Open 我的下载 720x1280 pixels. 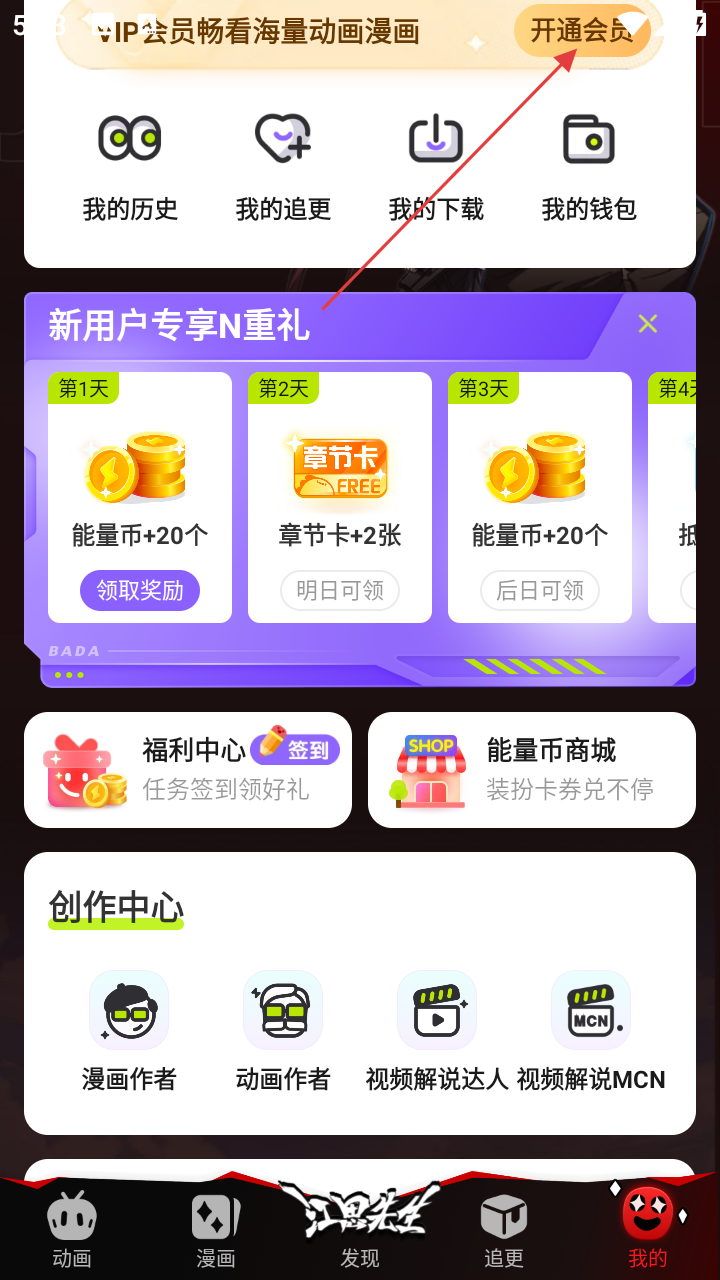[x=436, y=165]
